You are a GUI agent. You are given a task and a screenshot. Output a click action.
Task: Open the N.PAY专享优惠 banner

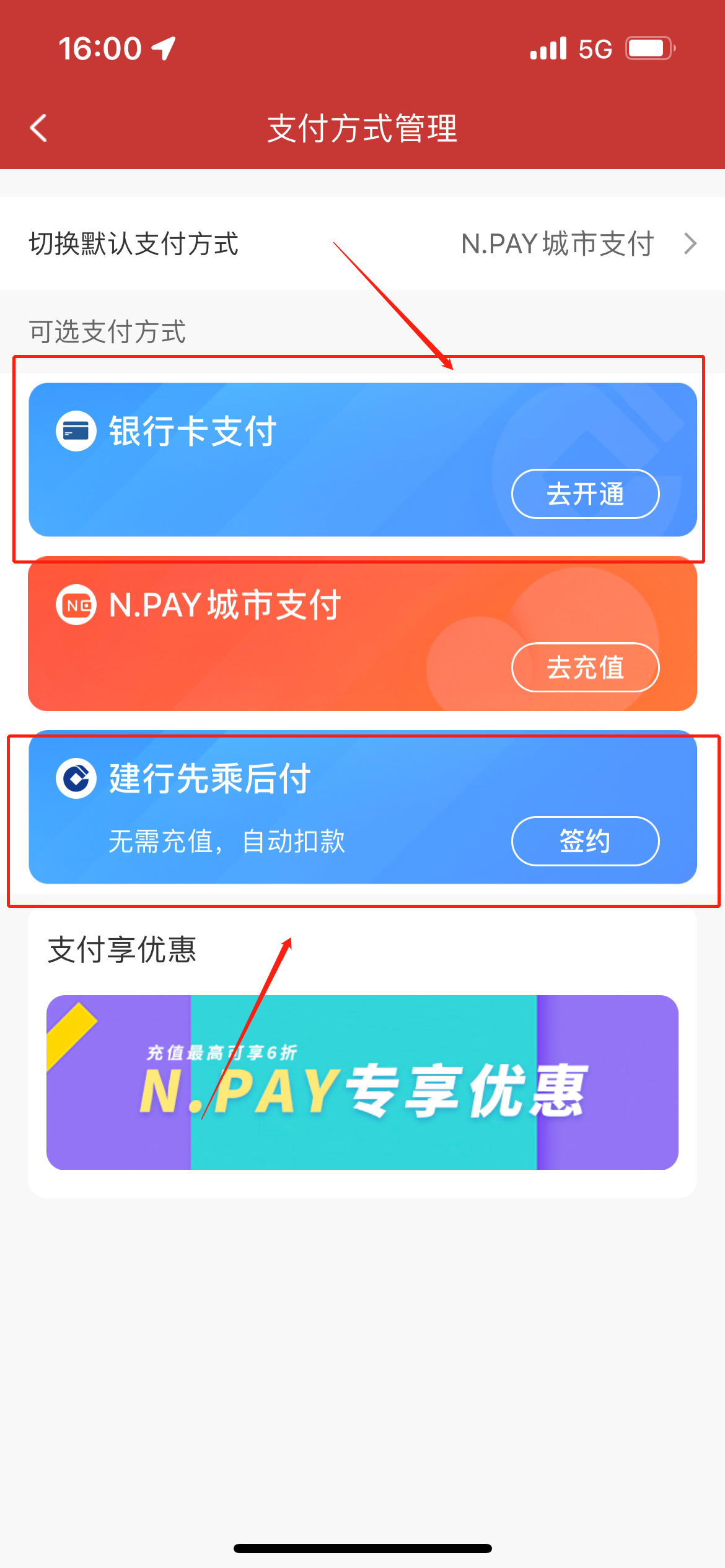pos(362,1082)
